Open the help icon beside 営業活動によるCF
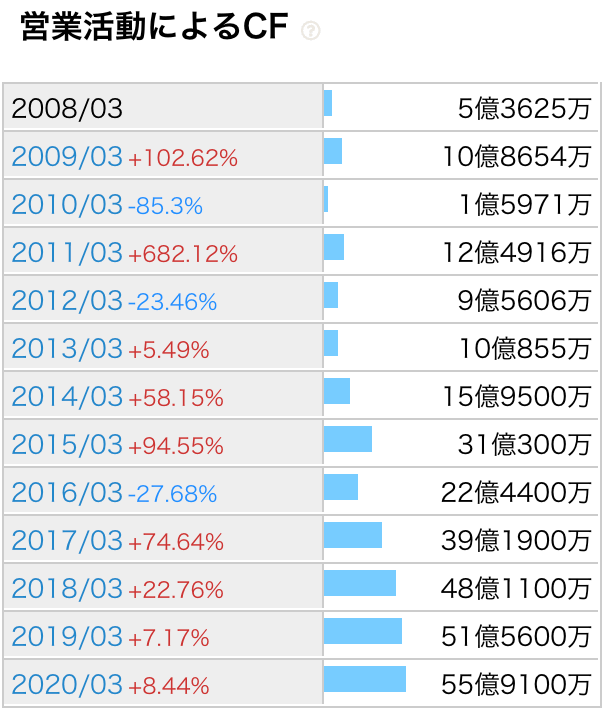606x716 pixels. 311,31
